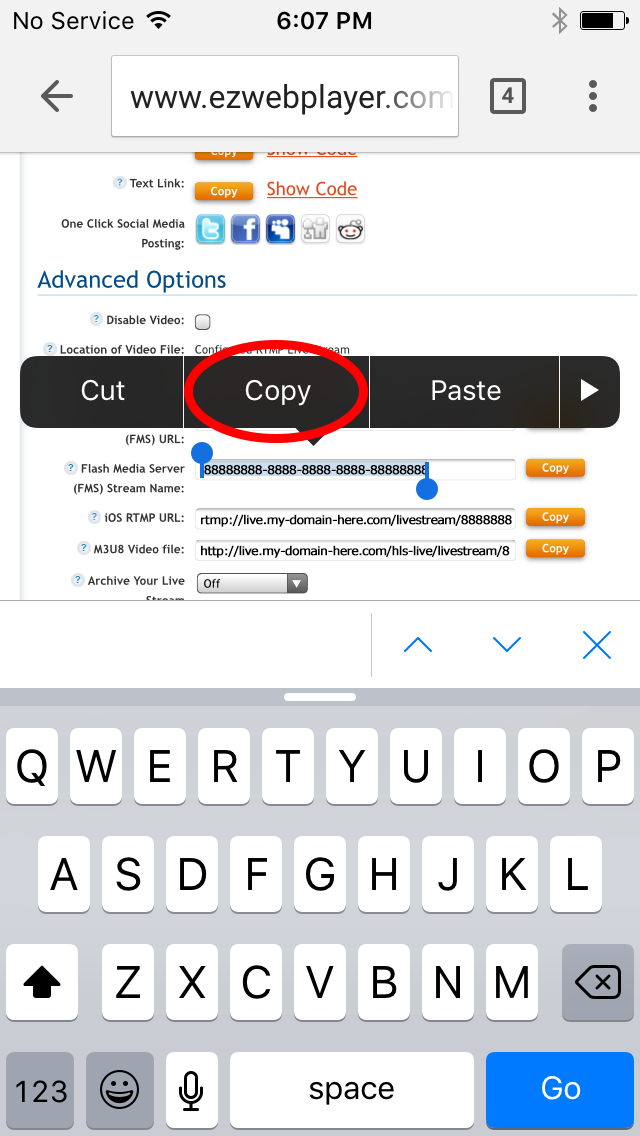Screen dimensions: 640x1136
Task: Choose Paste in the selection popup
Action: tap(465, 391)
